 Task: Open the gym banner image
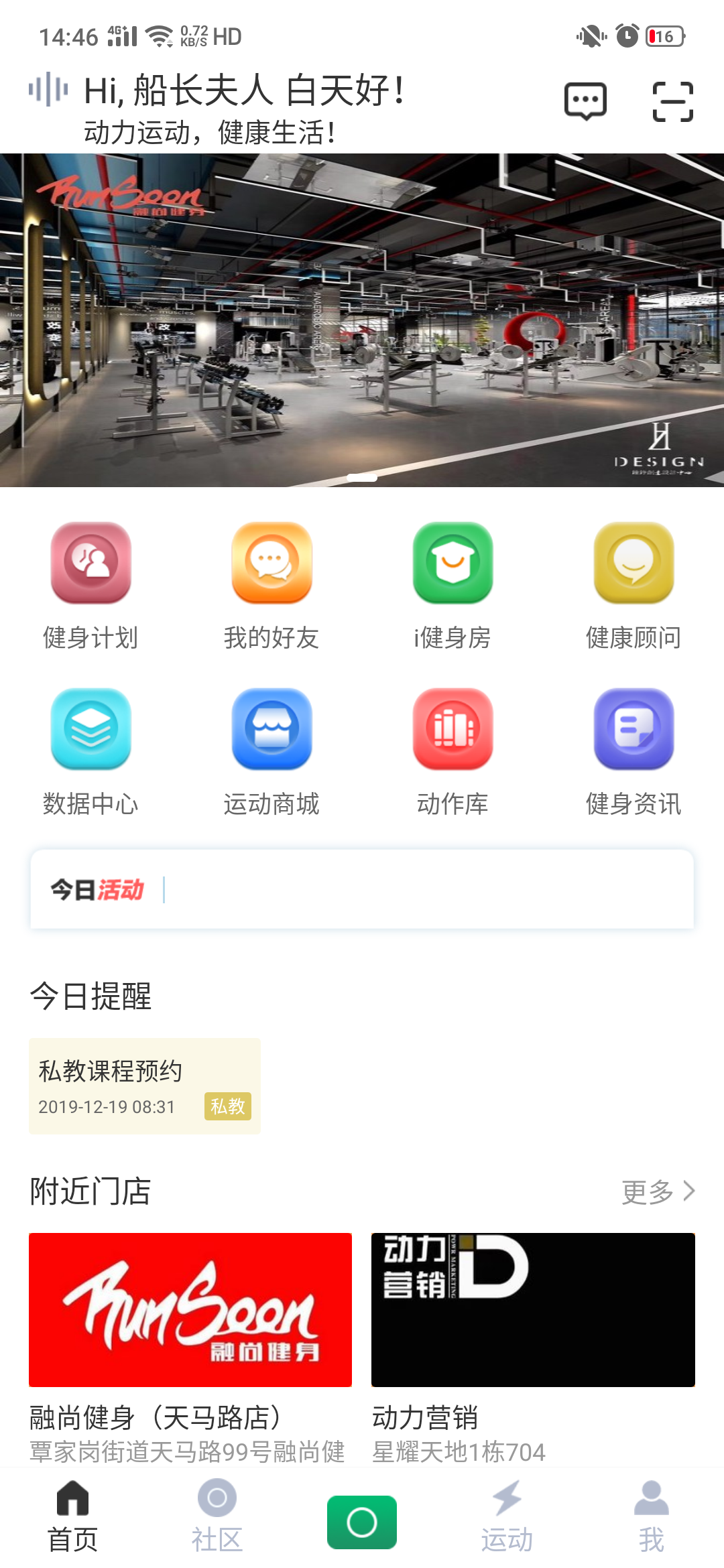pyautogui.click(x=362, y=320)
